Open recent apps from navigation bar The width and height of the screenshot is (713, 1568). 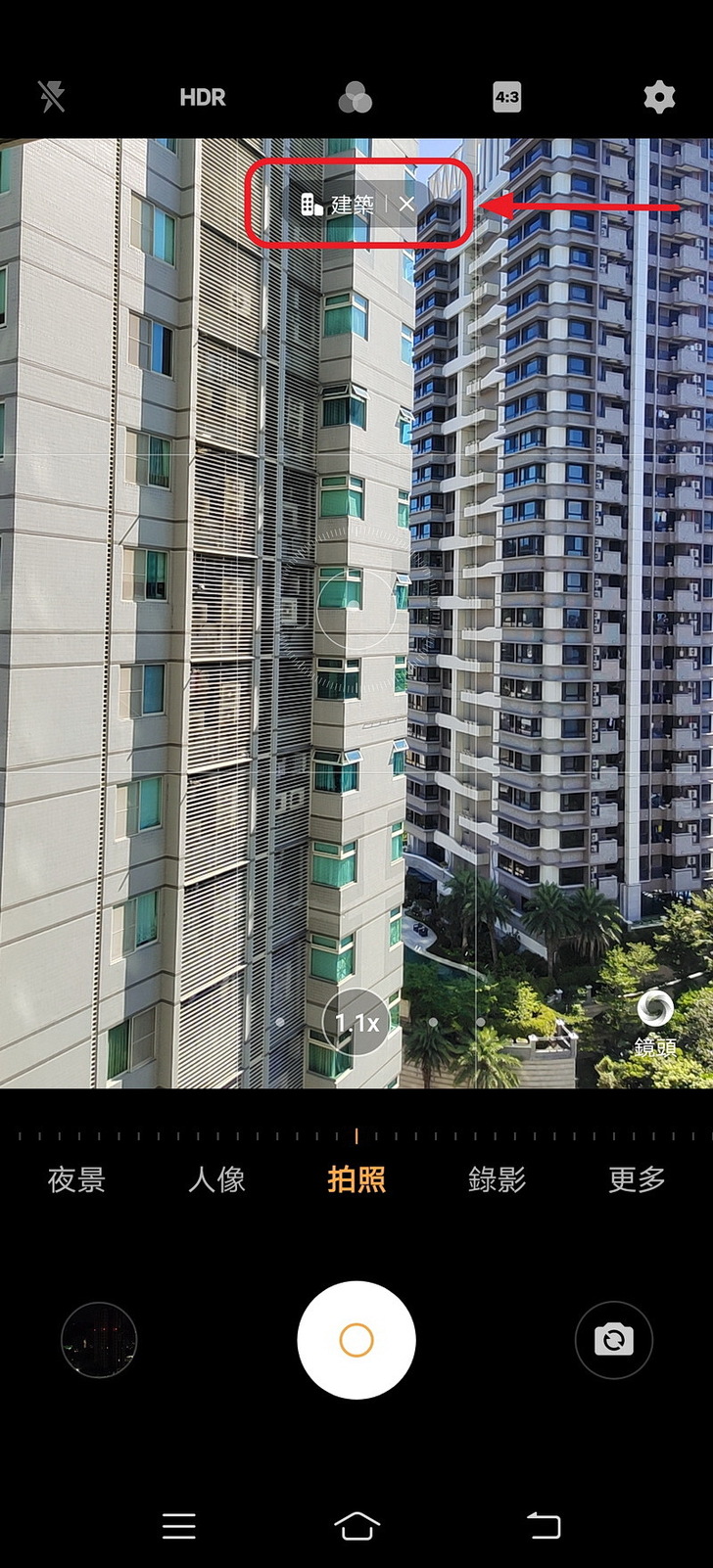click(178, 1525)
